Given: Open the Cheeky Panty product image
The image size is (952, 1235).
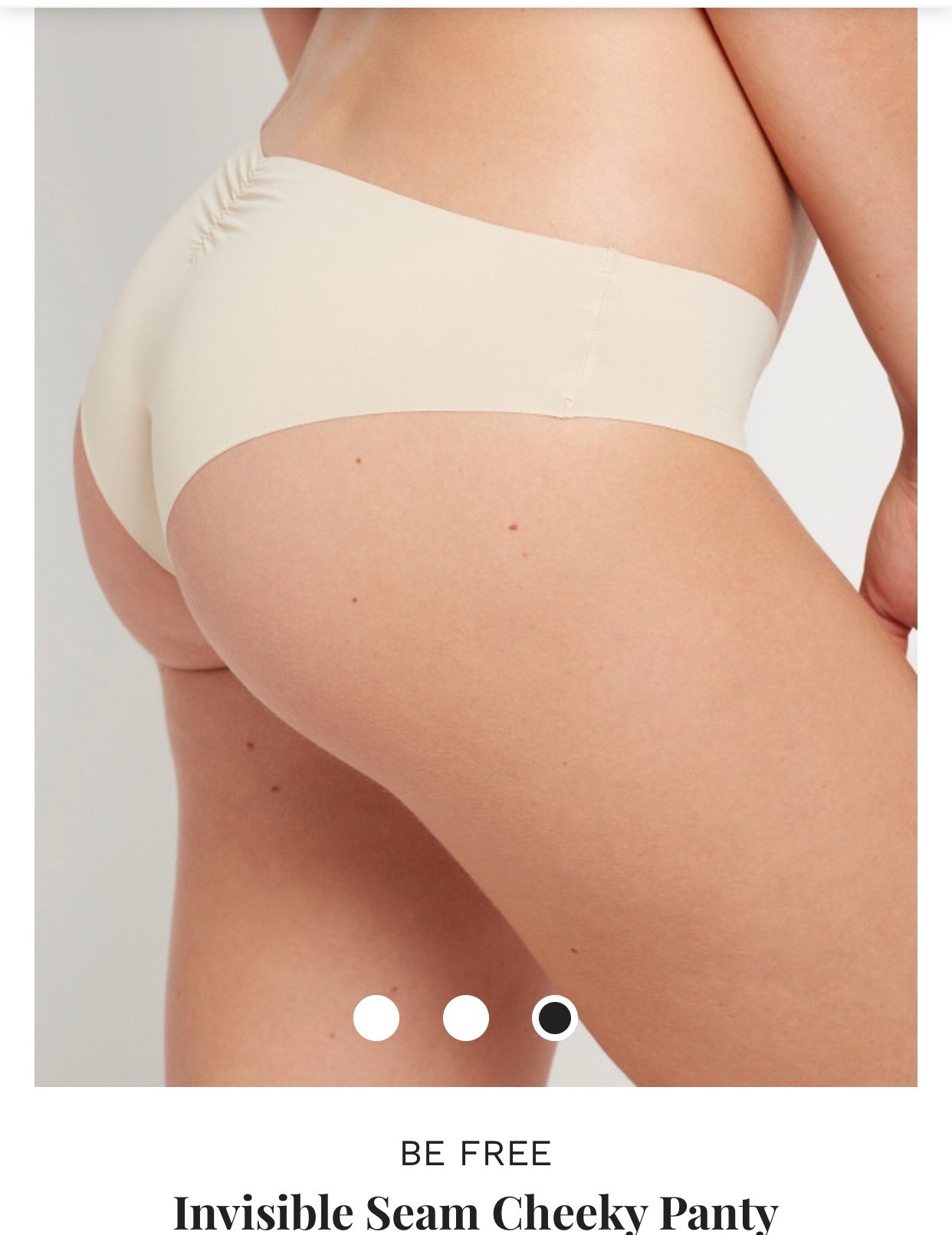Looking at the screenshot, I should (475, 537).
